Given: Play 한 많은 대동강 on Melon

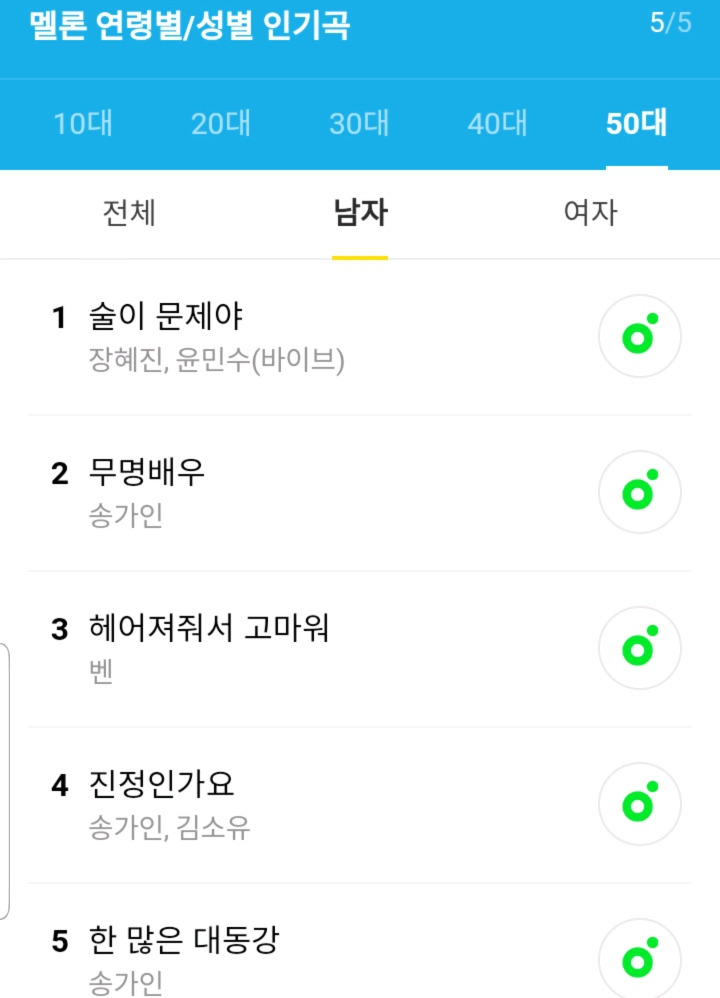Looking at the screenshot, I should [x=639, y=958].
